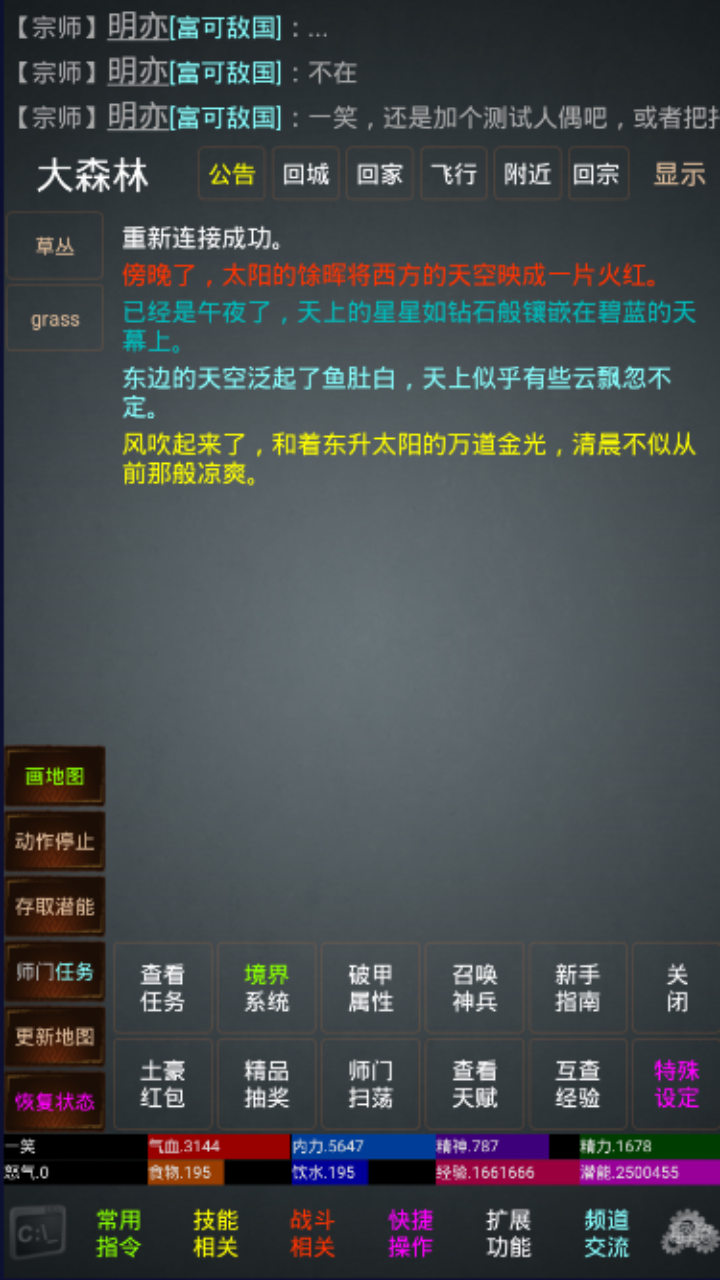Screen dimensions: 720x1280
Task: Tap the 公告 announcement button
Action: (232, 174)
